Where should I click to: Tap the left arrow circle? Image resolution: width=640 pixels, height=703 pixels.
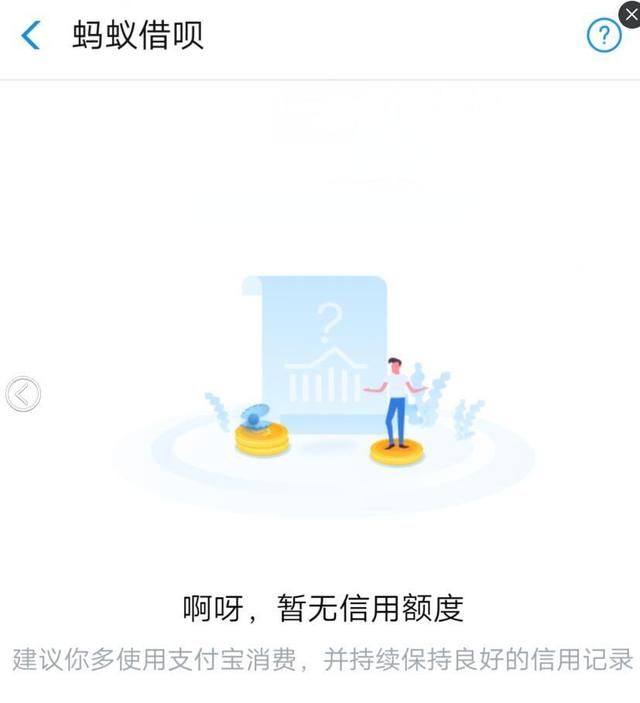point(22,394)
